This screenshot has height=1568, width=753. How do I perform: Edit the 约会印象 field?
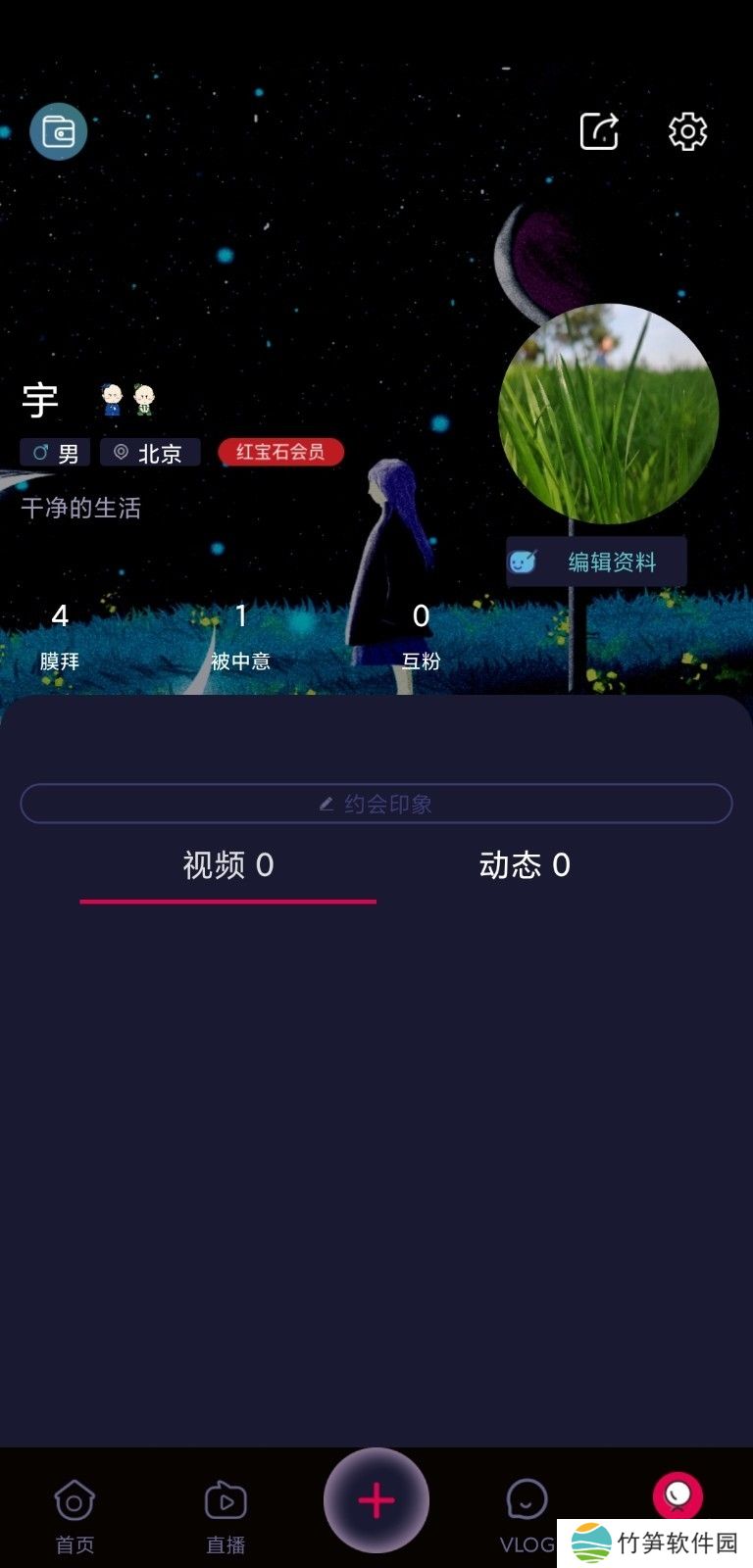coord(376,804)
